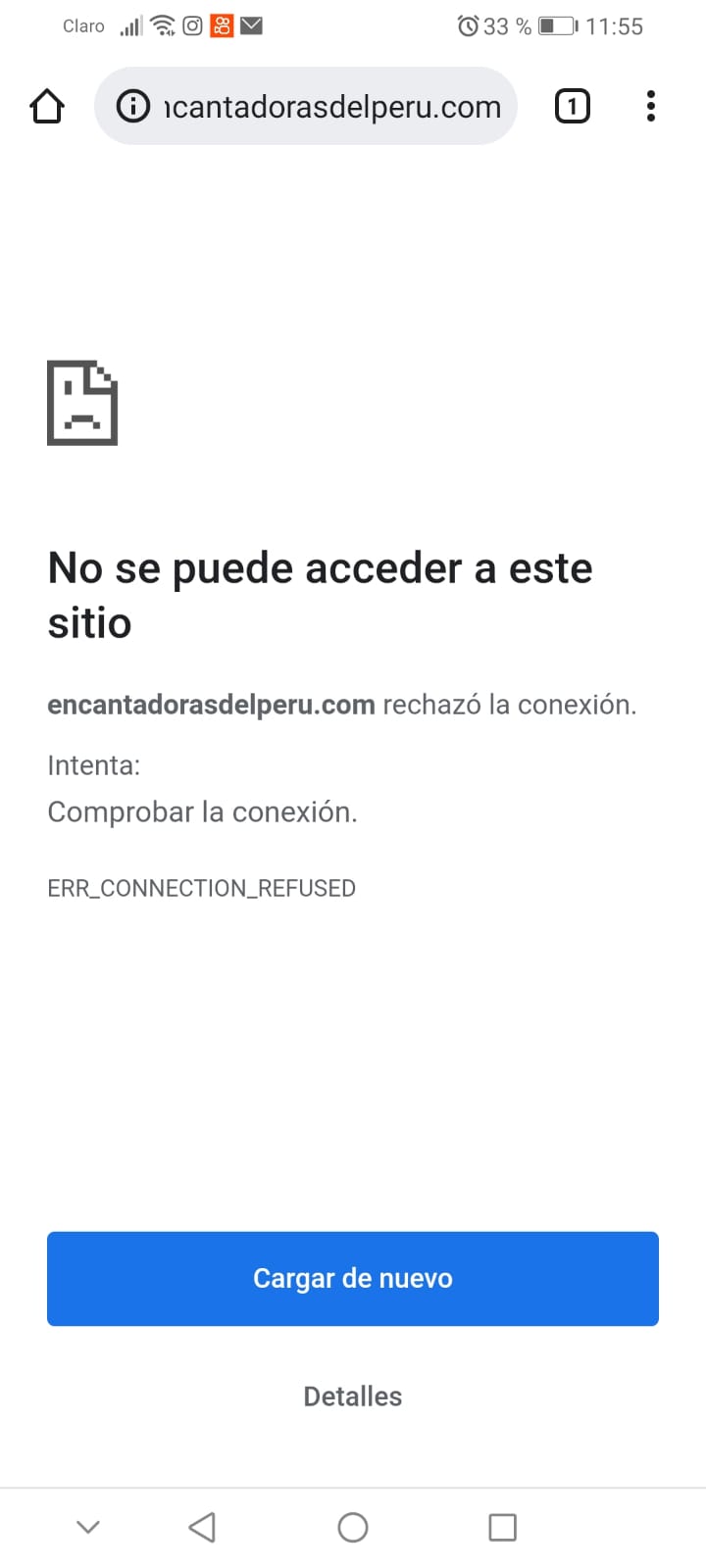
Task: Hide the navigation bar with down chevron
Action: click(x=88, y=1527)
